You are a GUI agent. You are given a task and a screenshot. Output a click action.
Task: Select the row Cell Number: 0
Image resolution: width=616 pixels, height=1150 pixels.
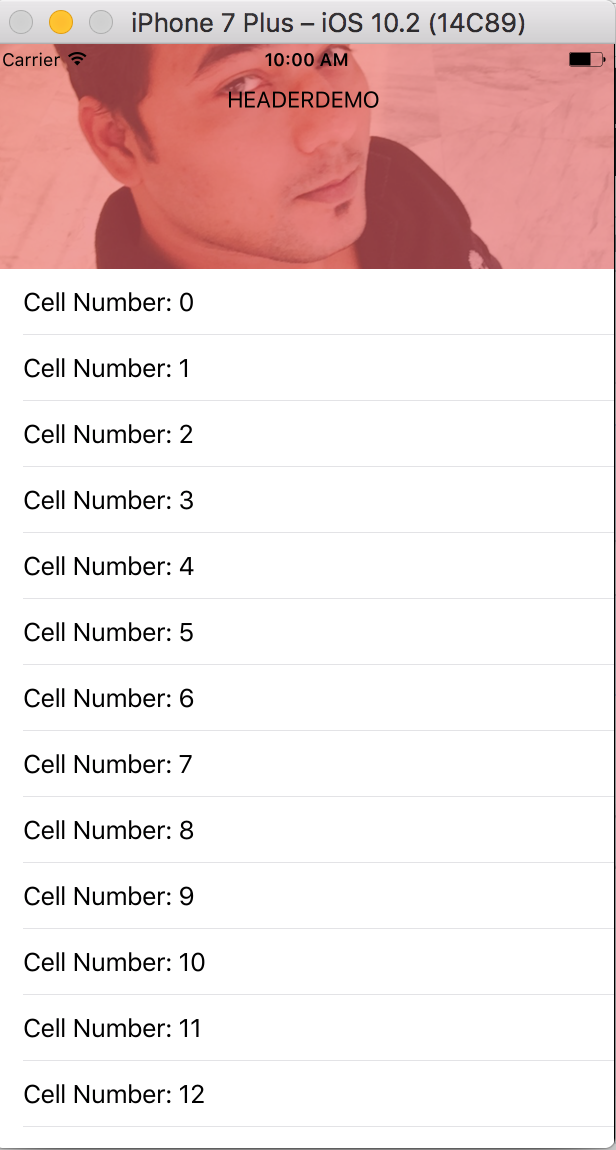pos(307,302)
